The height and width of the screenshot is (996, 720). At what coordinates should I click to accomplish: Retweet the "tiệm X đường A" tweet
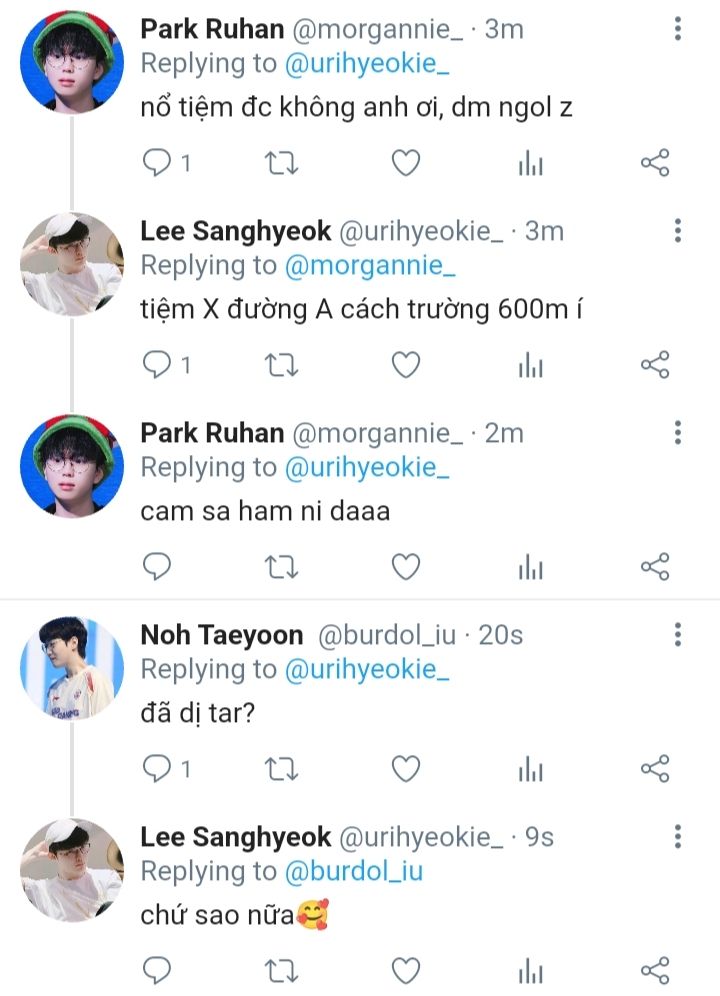coord(281,365)
